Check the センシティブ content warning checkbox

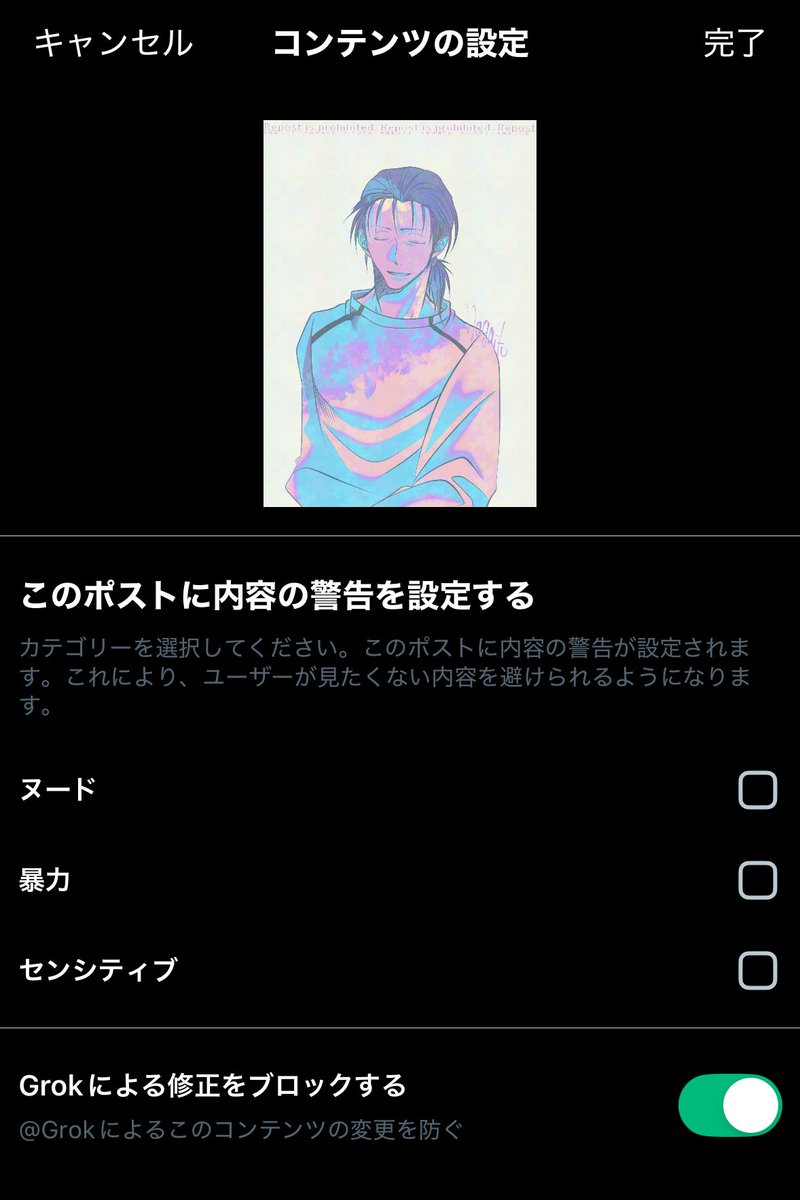pyautogui.click(x=757, y=968)
